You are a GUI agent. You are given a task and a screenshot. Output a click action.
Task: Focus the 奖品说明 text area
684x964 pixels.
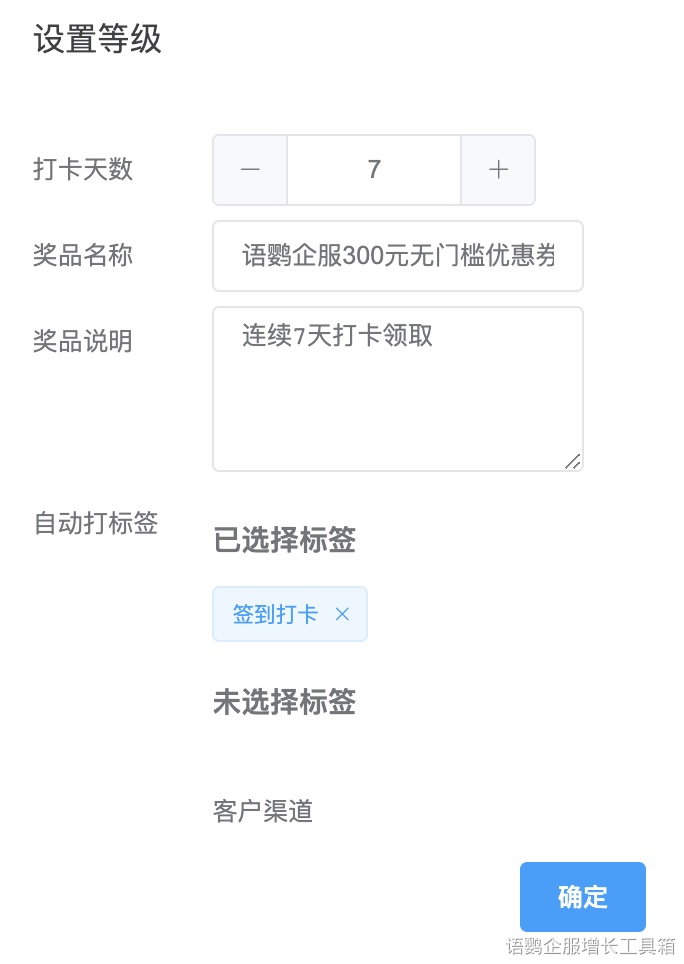[398, 388]
